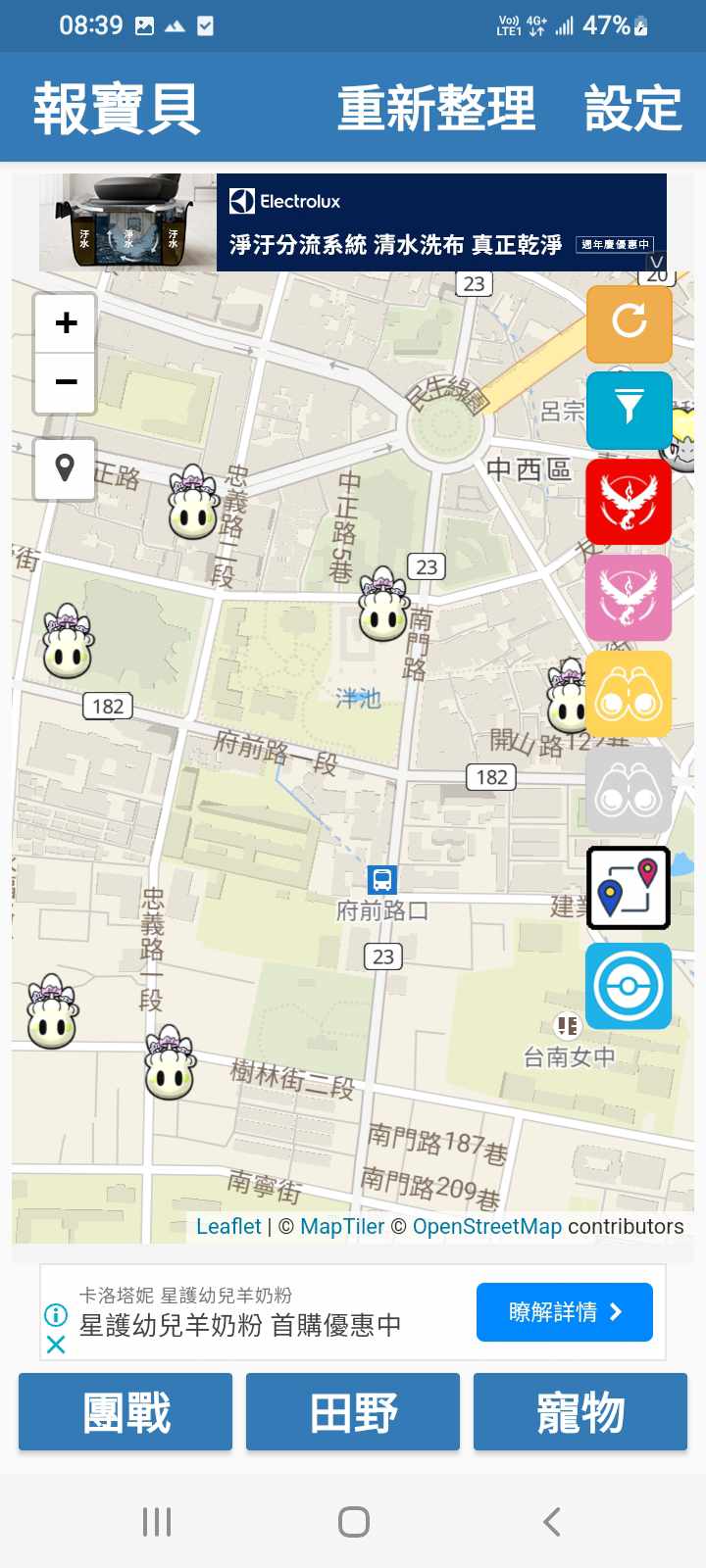Open the blue filter funnel

(x=629, y=409)
